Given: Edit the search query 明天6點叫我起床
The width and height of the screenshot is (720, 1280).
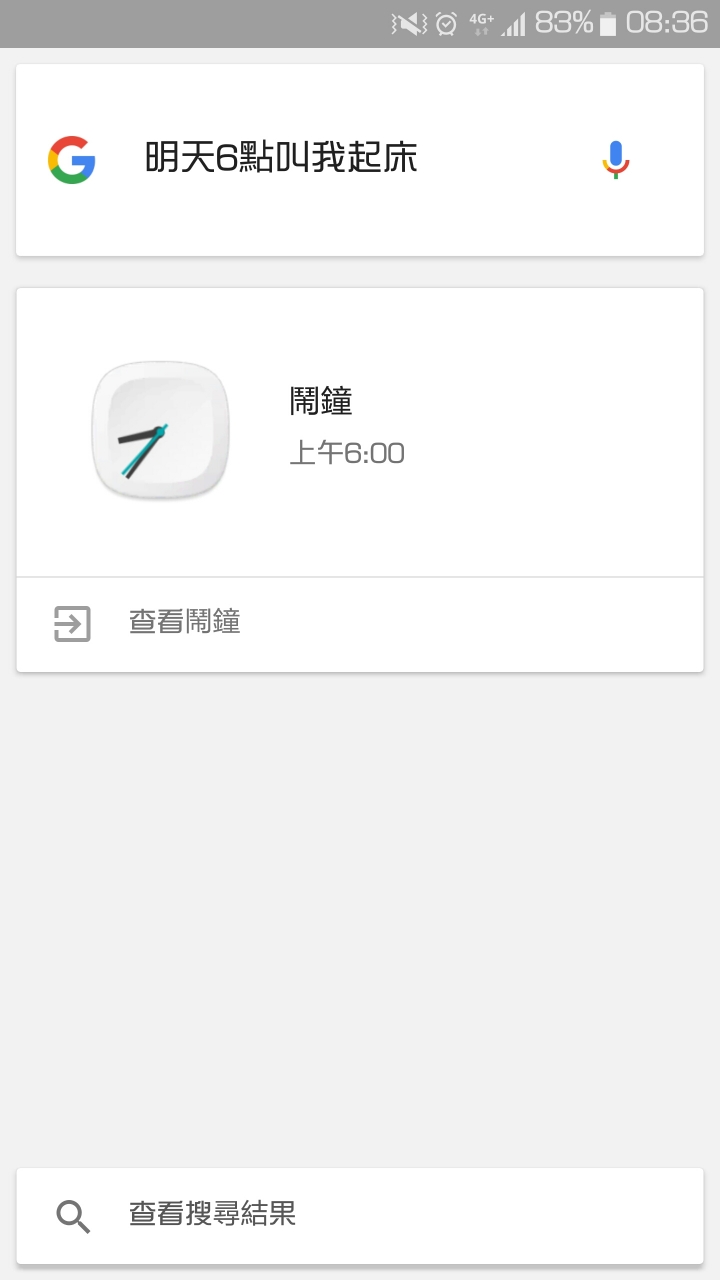Looking at the screenshot, I should coord(281,158).
